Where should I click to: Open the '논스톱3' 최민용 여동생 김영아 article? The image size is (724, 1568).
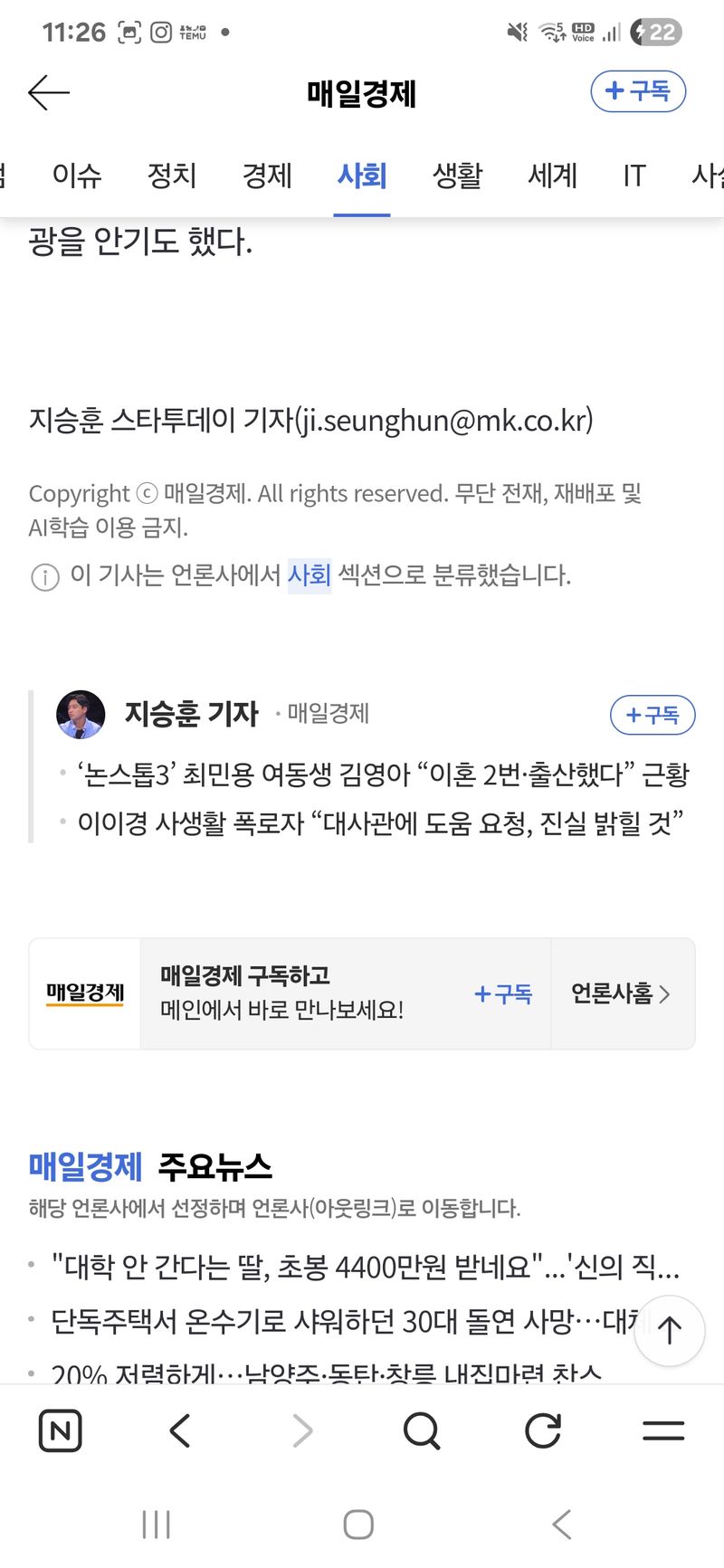(x=383, y=774)
